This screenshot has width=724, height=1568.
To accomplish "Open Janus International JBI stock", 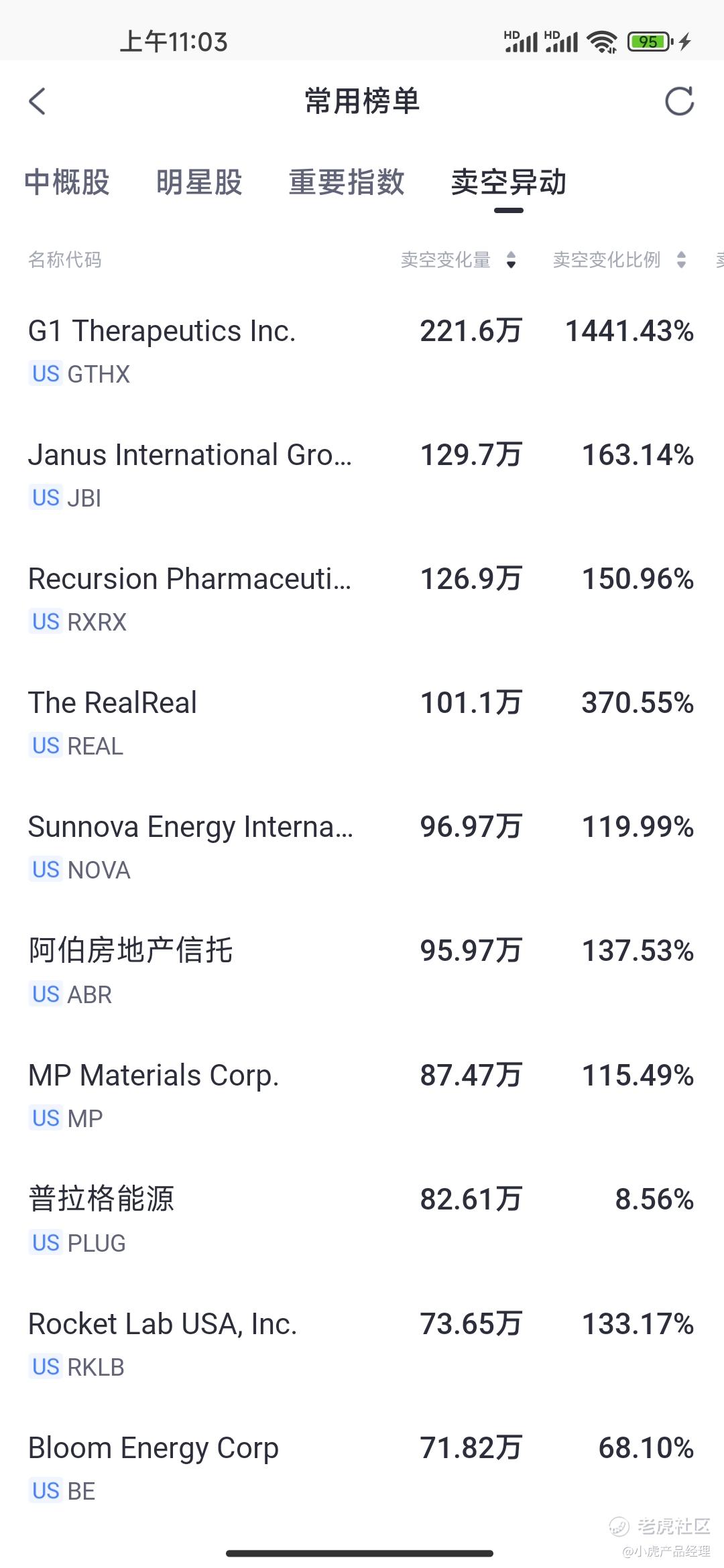I will (x=362, y=475).
